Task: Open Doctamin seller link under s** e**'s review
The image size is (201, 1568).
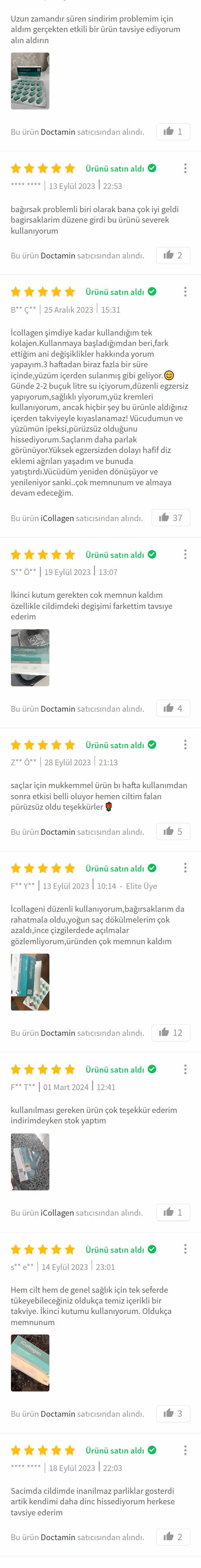Action: pos(58,1413)
